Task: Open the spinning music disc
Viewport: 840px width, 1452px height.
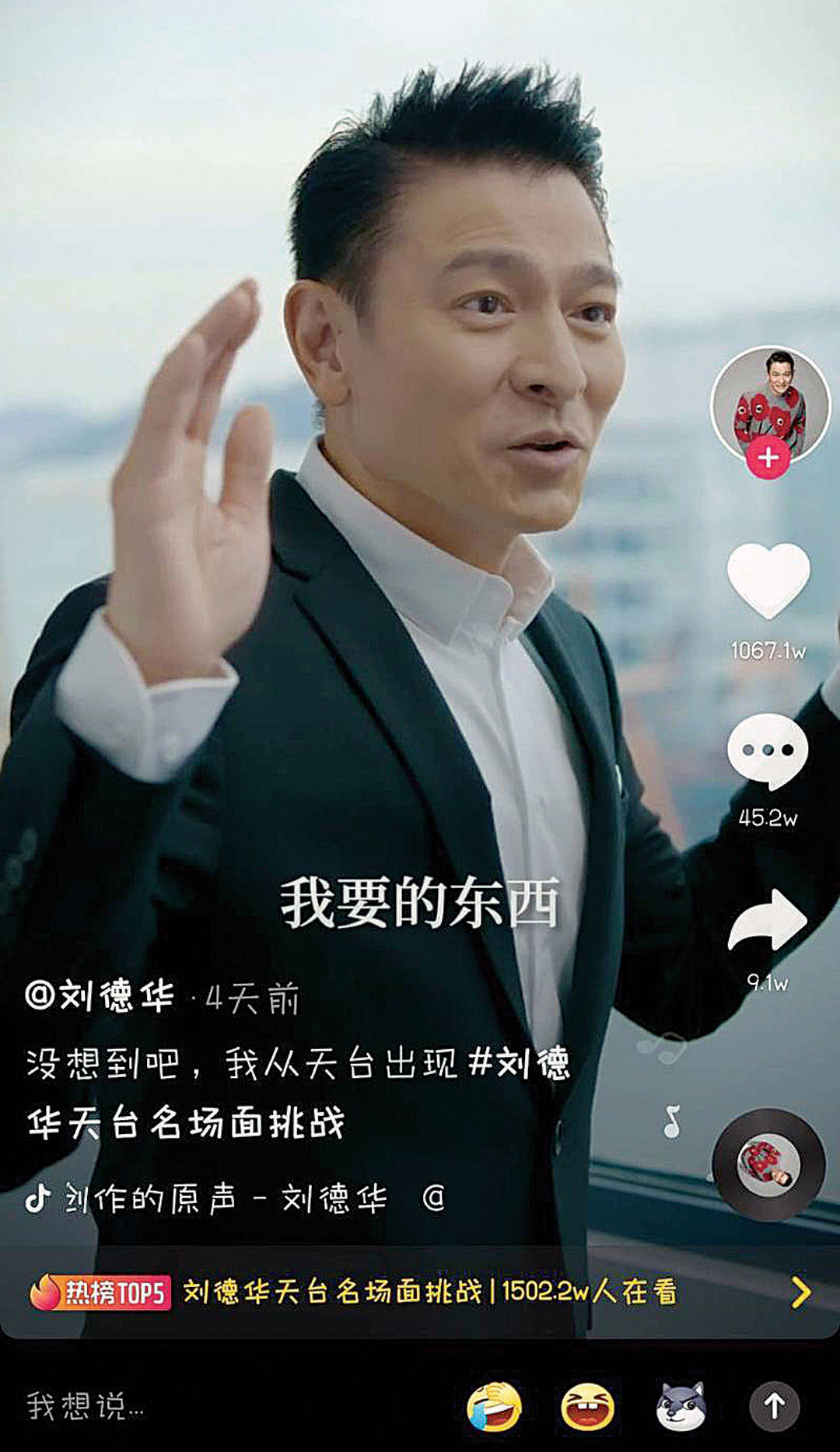Action: [768, 1164]
